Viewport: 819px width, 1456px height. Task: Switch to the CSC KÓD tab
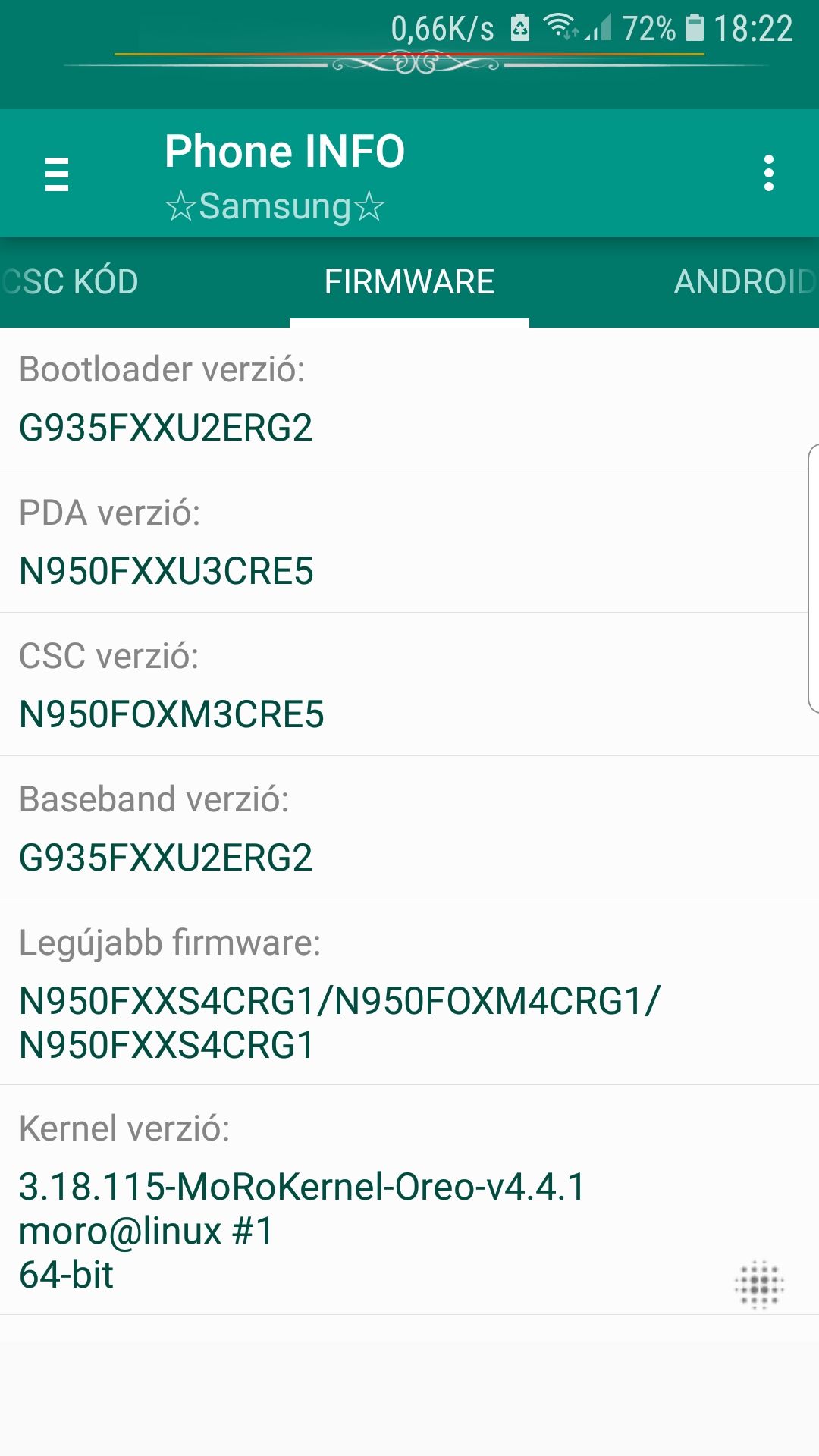click(70, 282)
